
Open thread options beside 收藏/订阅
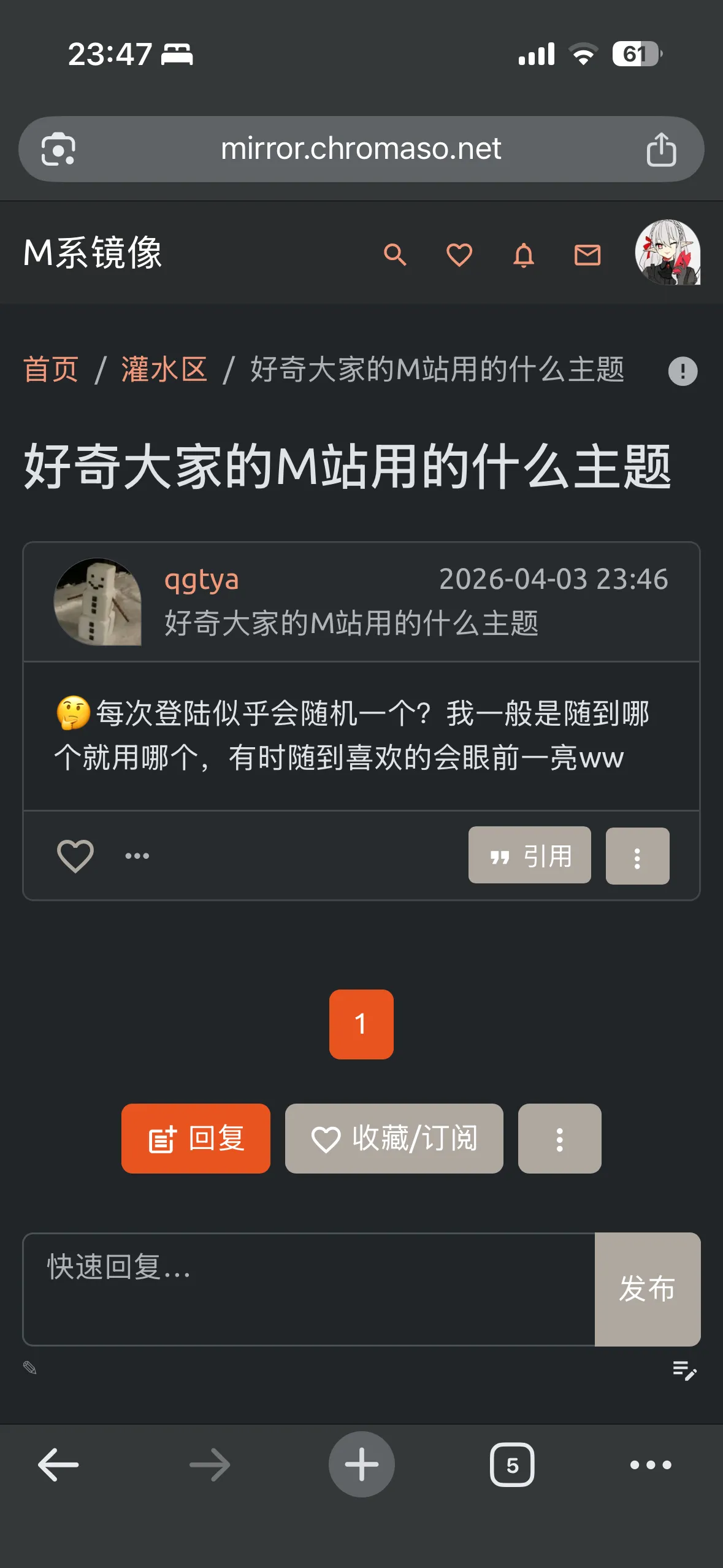559,1139
